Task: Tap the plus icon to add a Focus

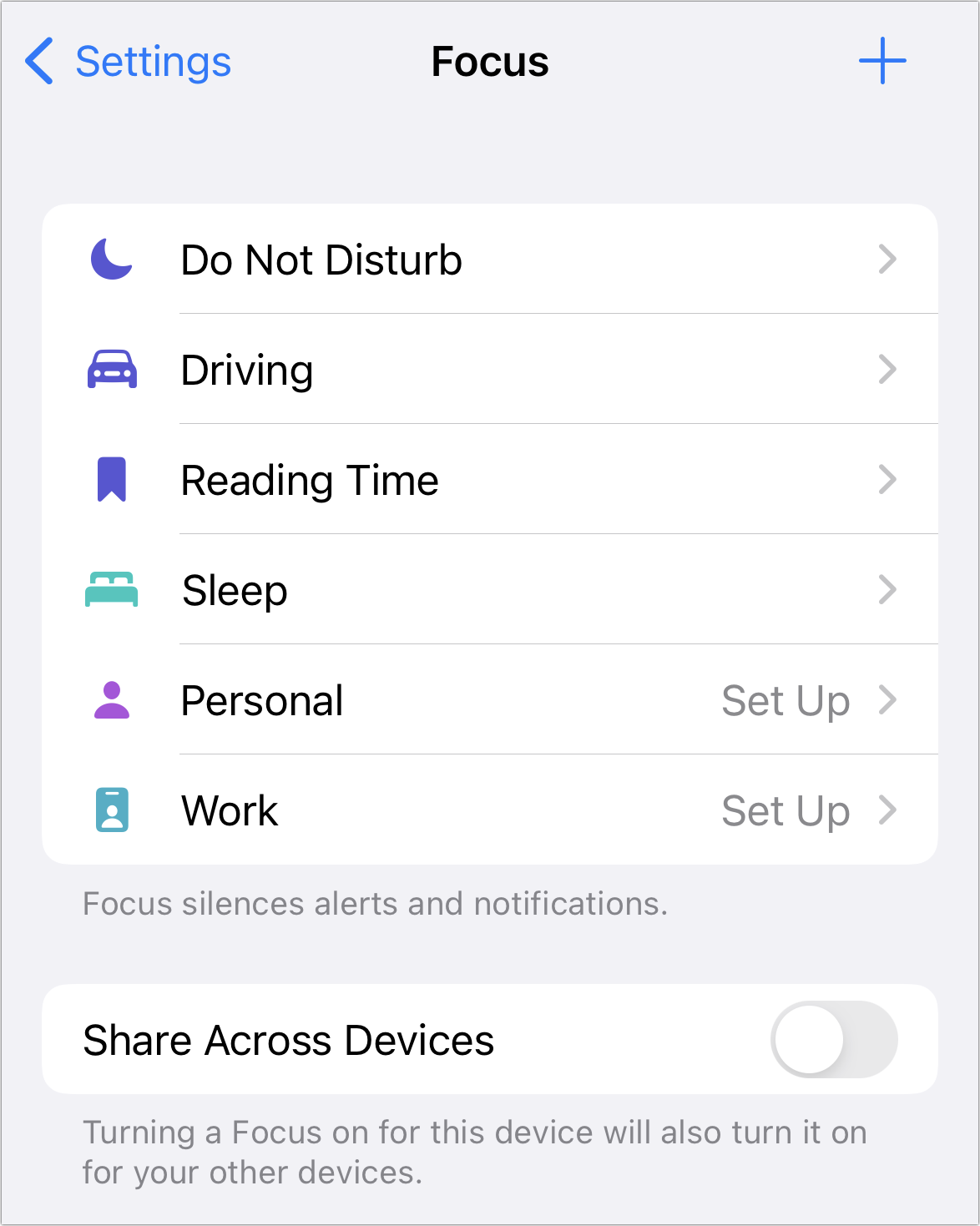Action: tap(883, 60)
